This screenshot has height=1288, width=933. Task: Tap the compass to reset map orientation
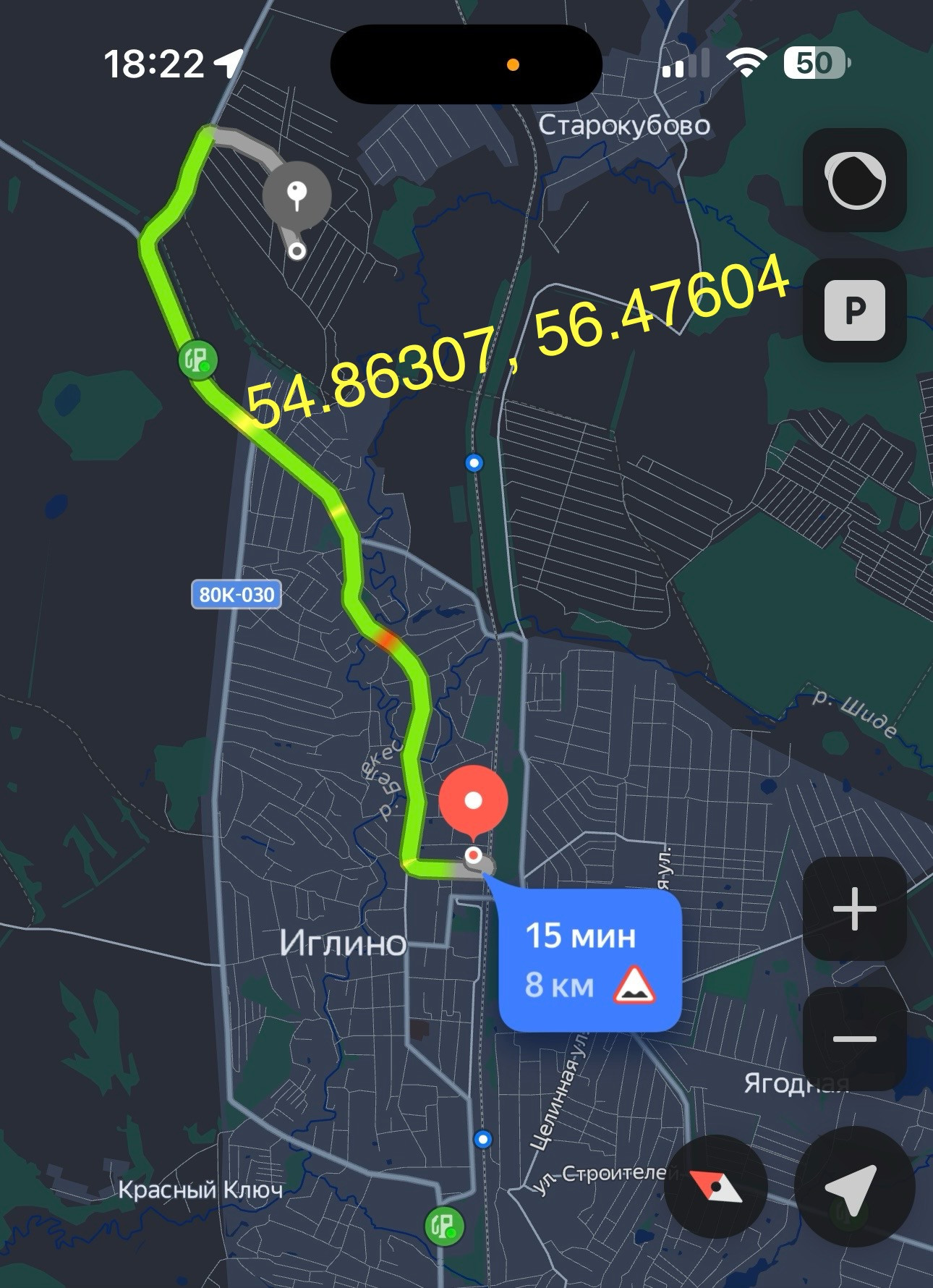(x=715, y=1186)
